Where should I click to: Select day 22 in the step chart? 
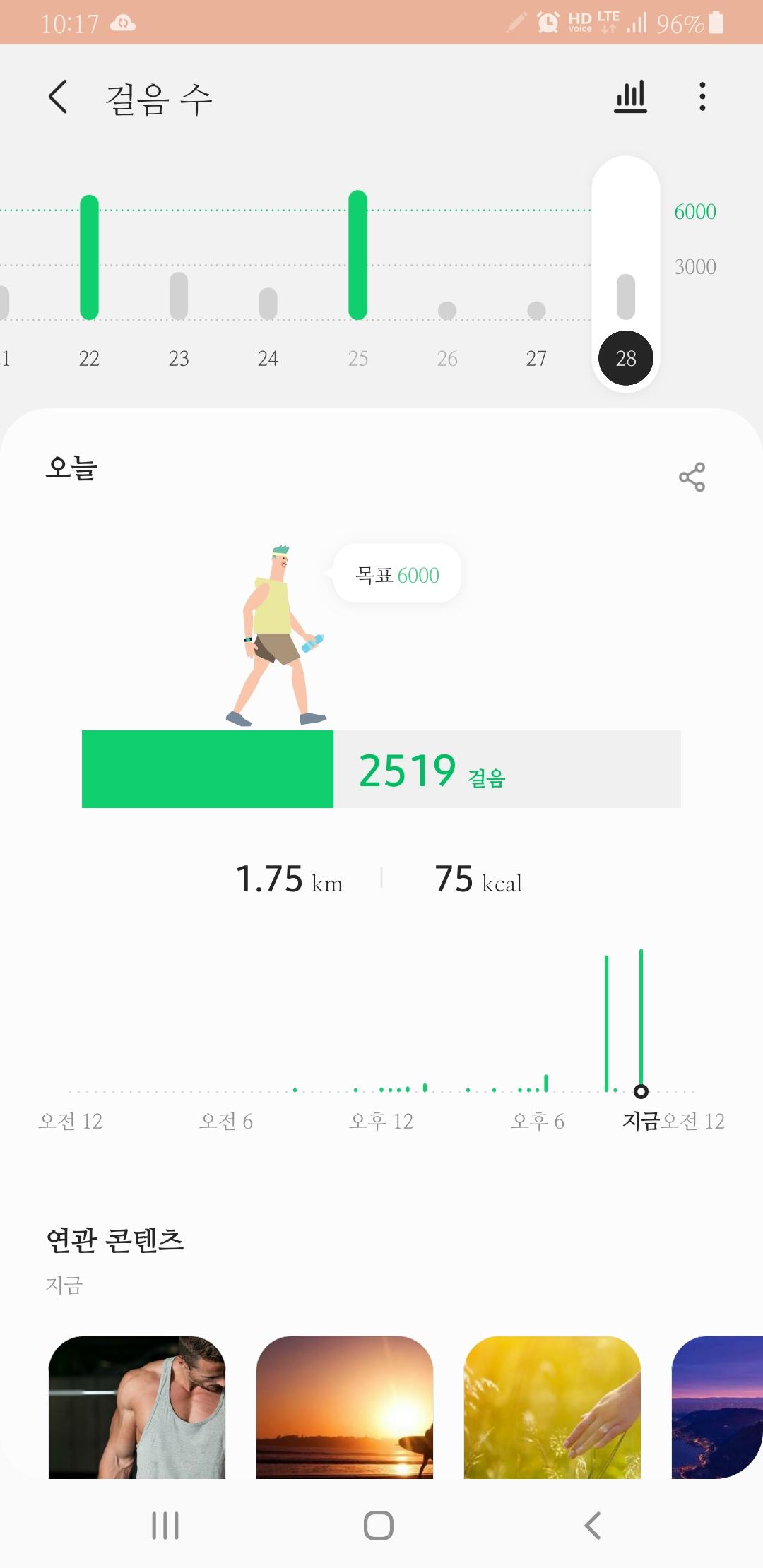pos(89,283)
